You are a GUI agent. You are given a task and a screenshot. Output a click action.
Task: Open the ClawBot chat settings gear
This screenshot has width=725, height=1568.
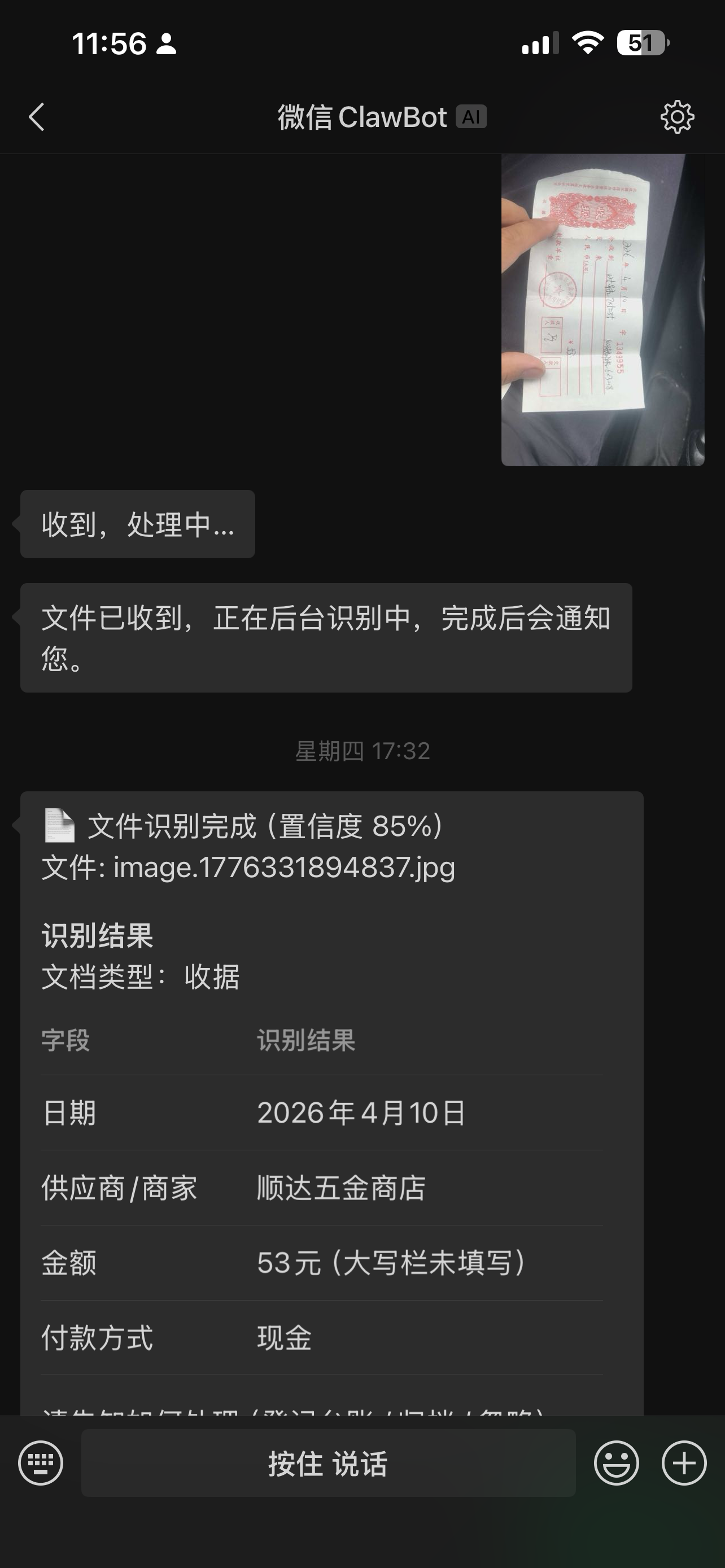[x=678, y=118]
